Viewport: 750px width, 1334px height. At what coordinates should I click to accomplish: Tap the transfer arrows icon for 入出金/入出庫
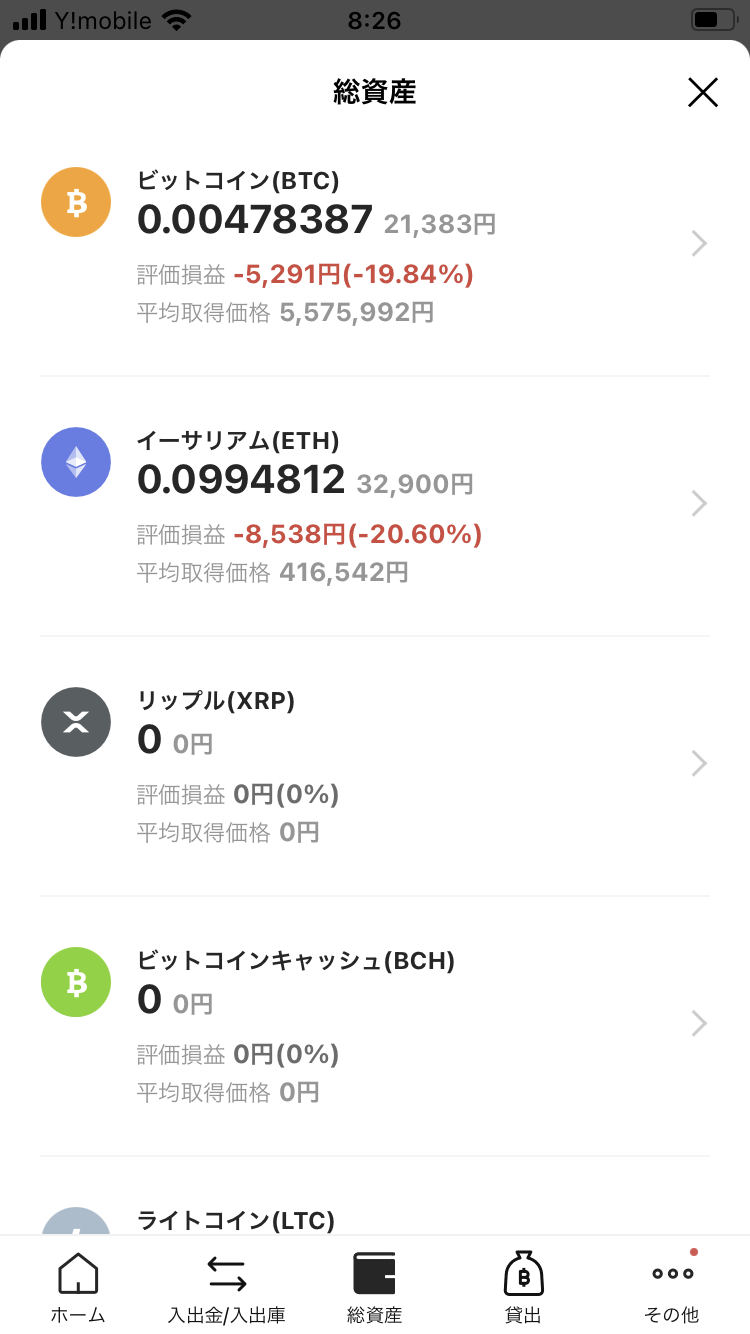tap(226, 1272)
